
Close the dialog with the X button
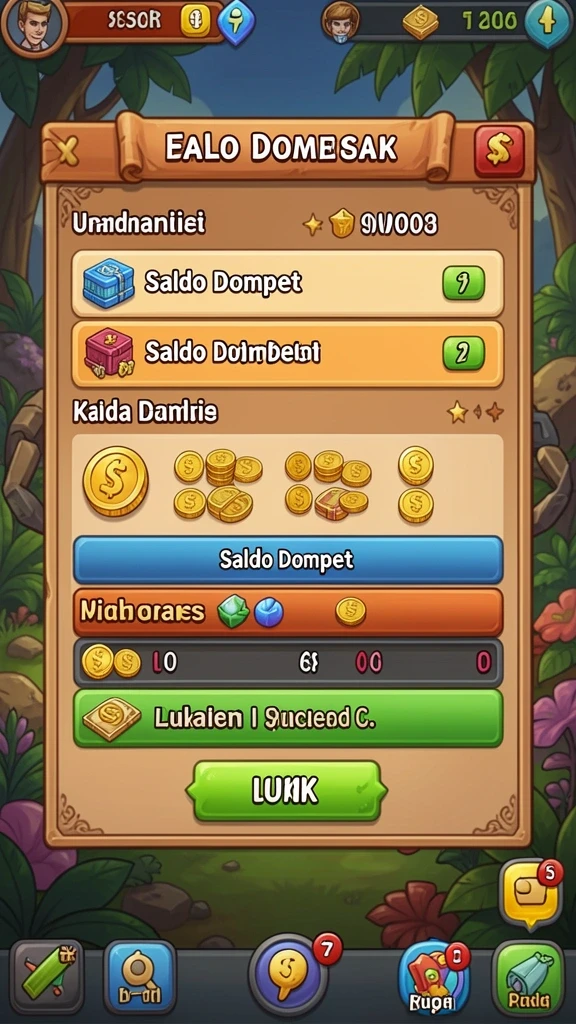[66, 152]
